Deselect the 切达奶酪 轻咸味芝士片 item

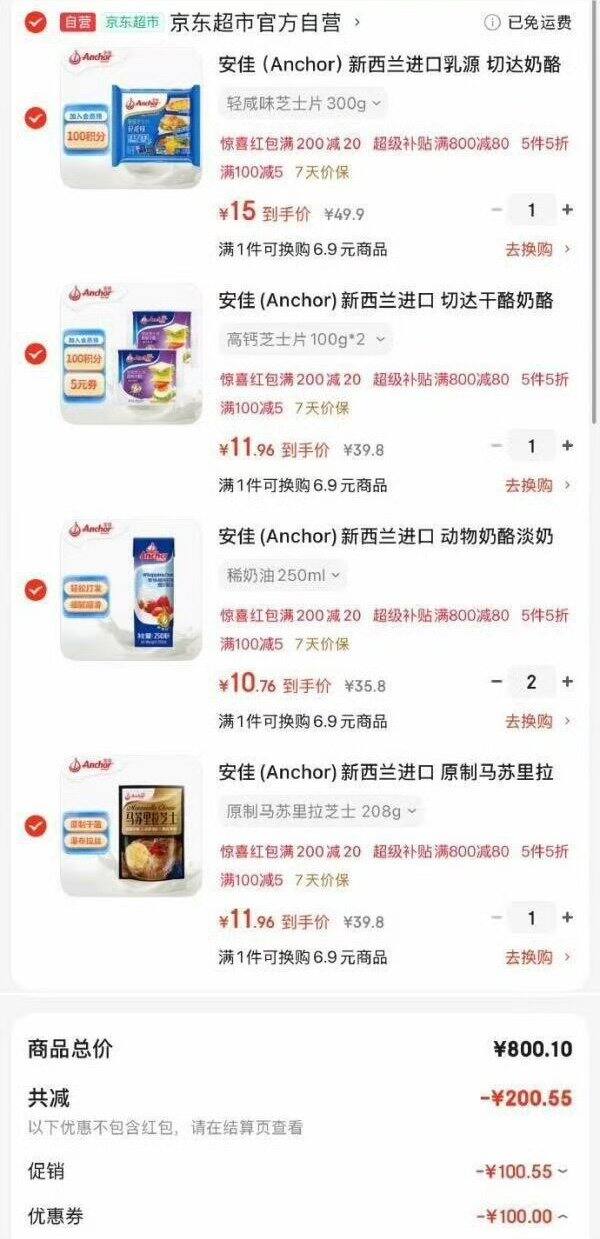click(36, 118)
